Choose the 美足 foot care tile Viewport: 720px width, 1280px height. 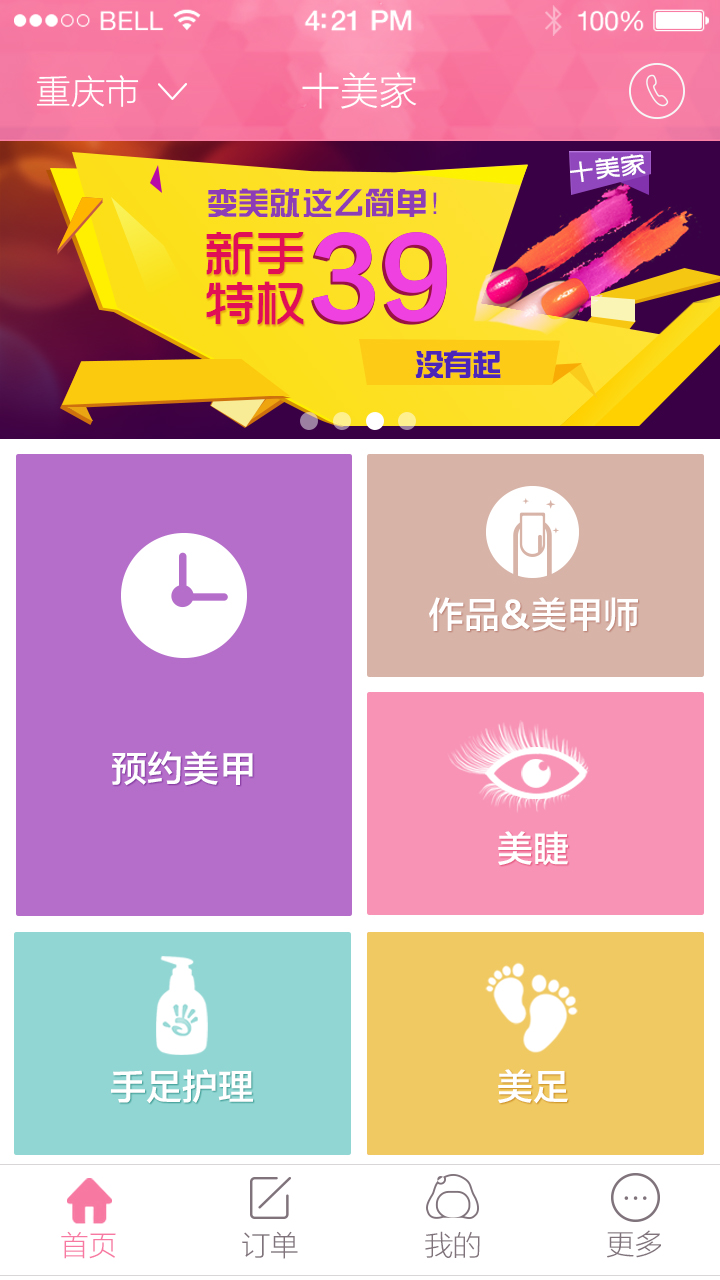pos(535,1043)
